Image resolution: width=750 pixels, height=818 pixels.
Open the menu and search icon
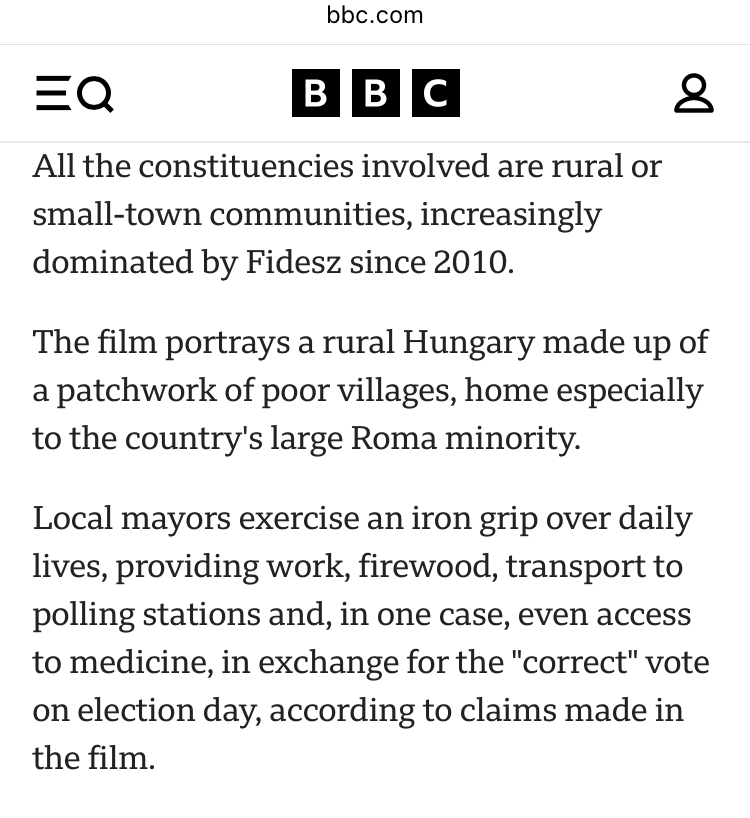coord(74,94)
